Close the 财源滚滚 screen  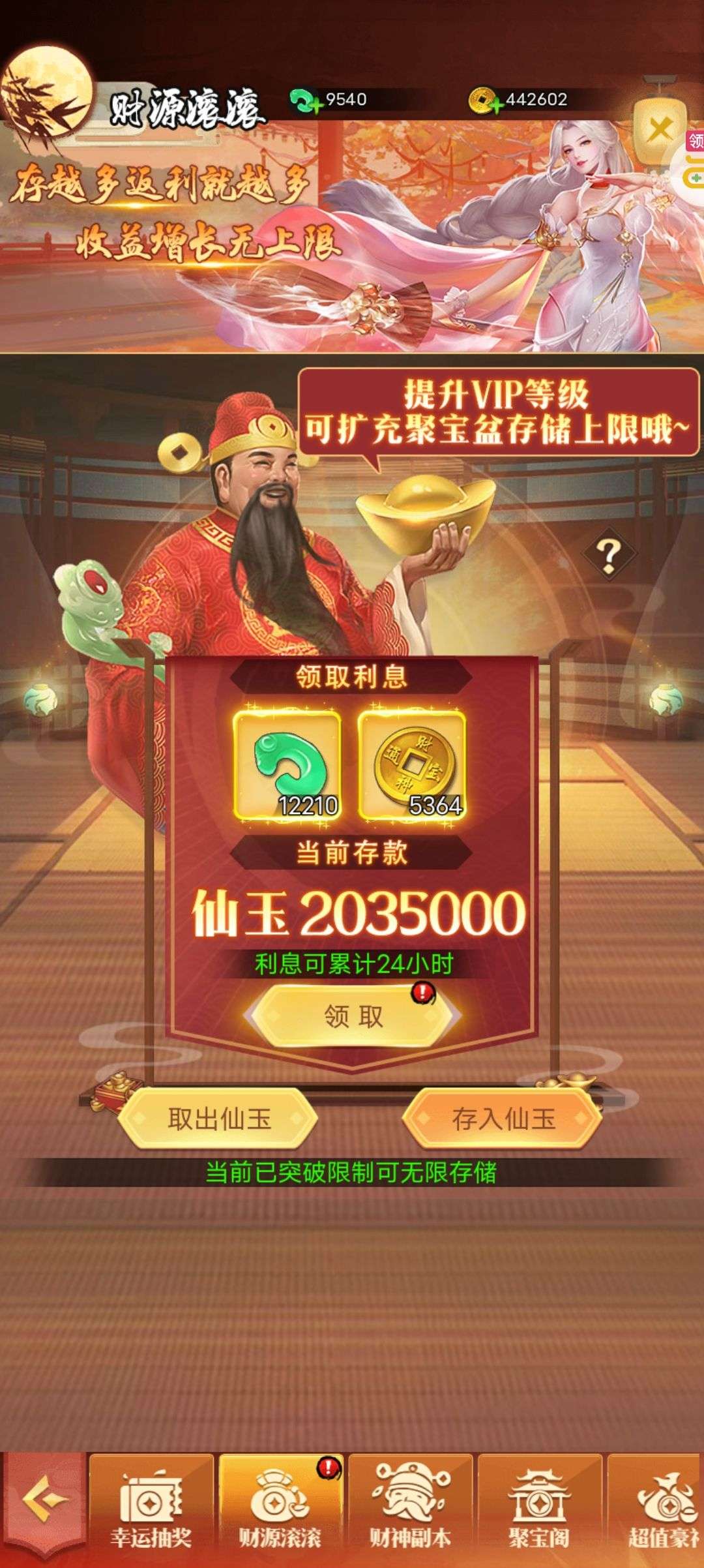[659, 130]
